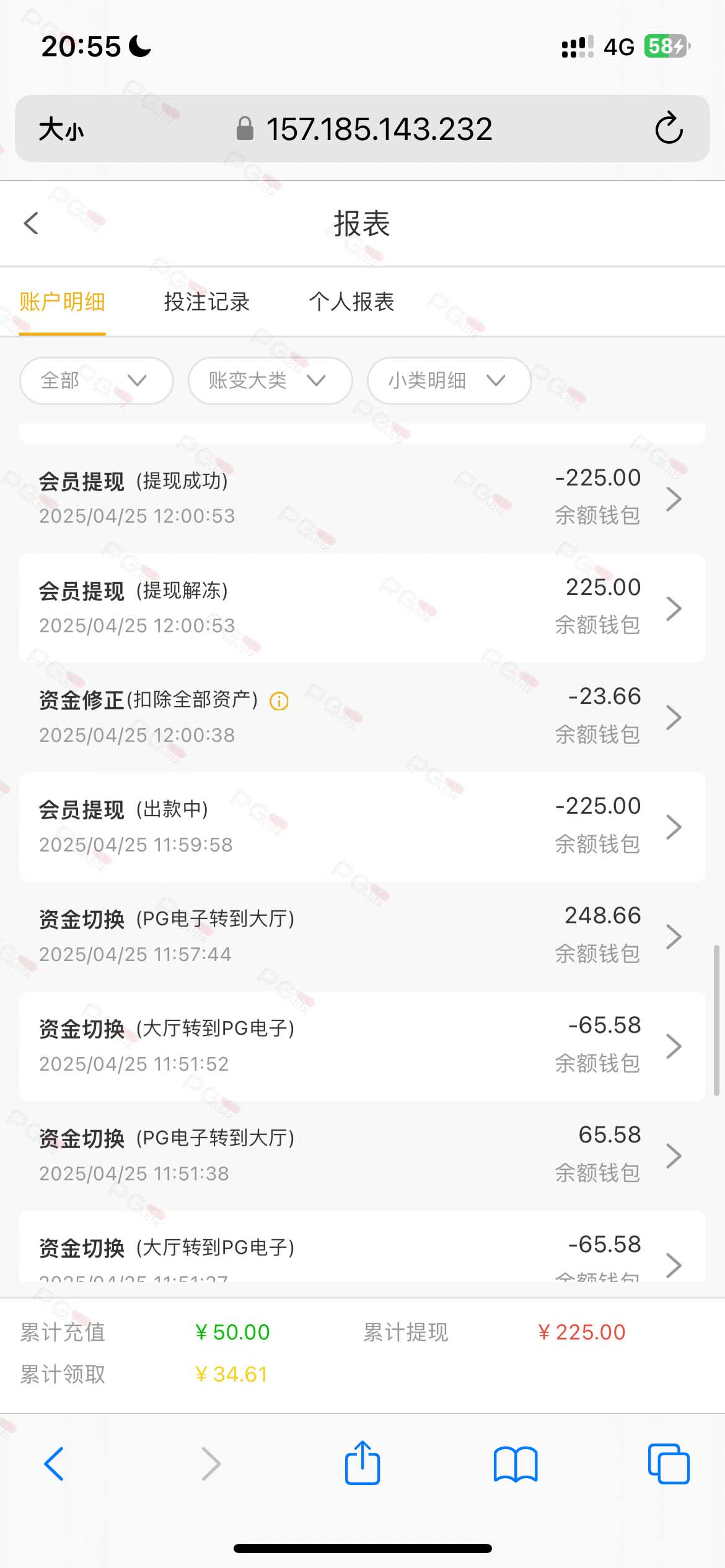Go back using the report page arrow

pyautogui.click(x=31, y=224)
